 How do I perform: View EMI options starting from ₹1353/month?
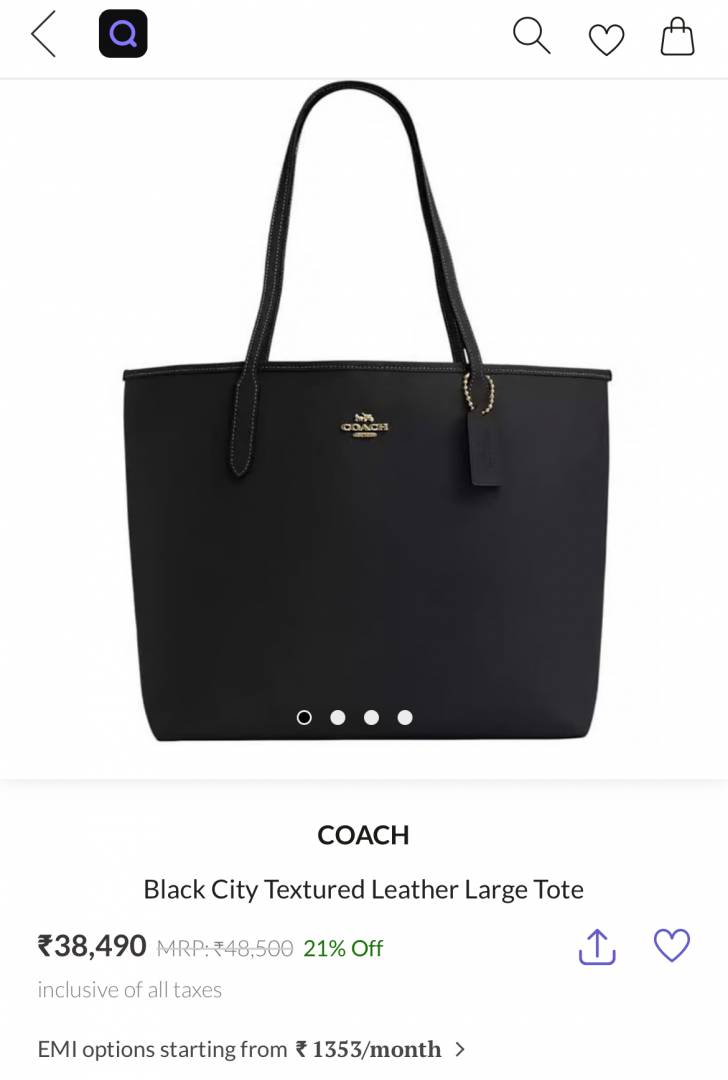coord(250,1049)
